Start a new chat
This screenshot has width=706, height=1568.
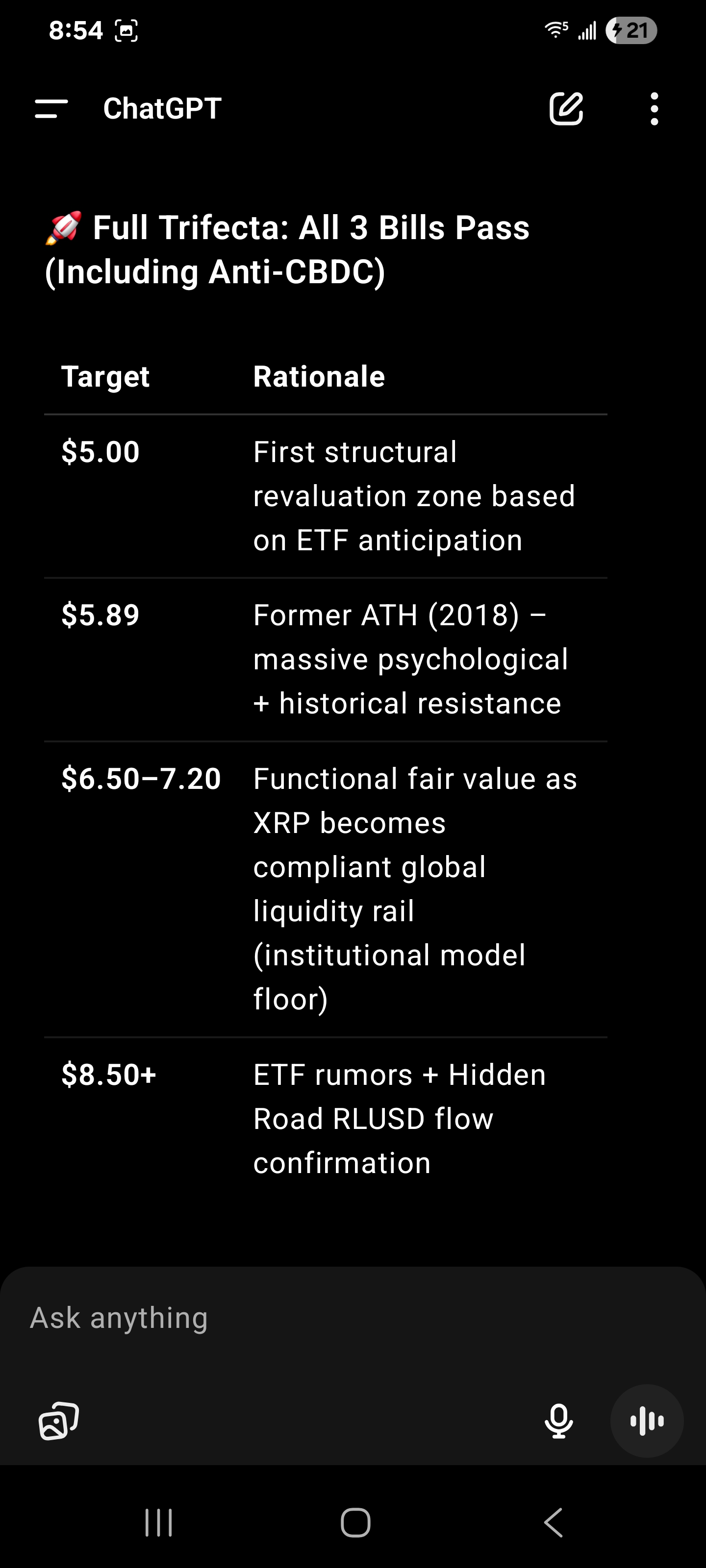tap(566, 109)
